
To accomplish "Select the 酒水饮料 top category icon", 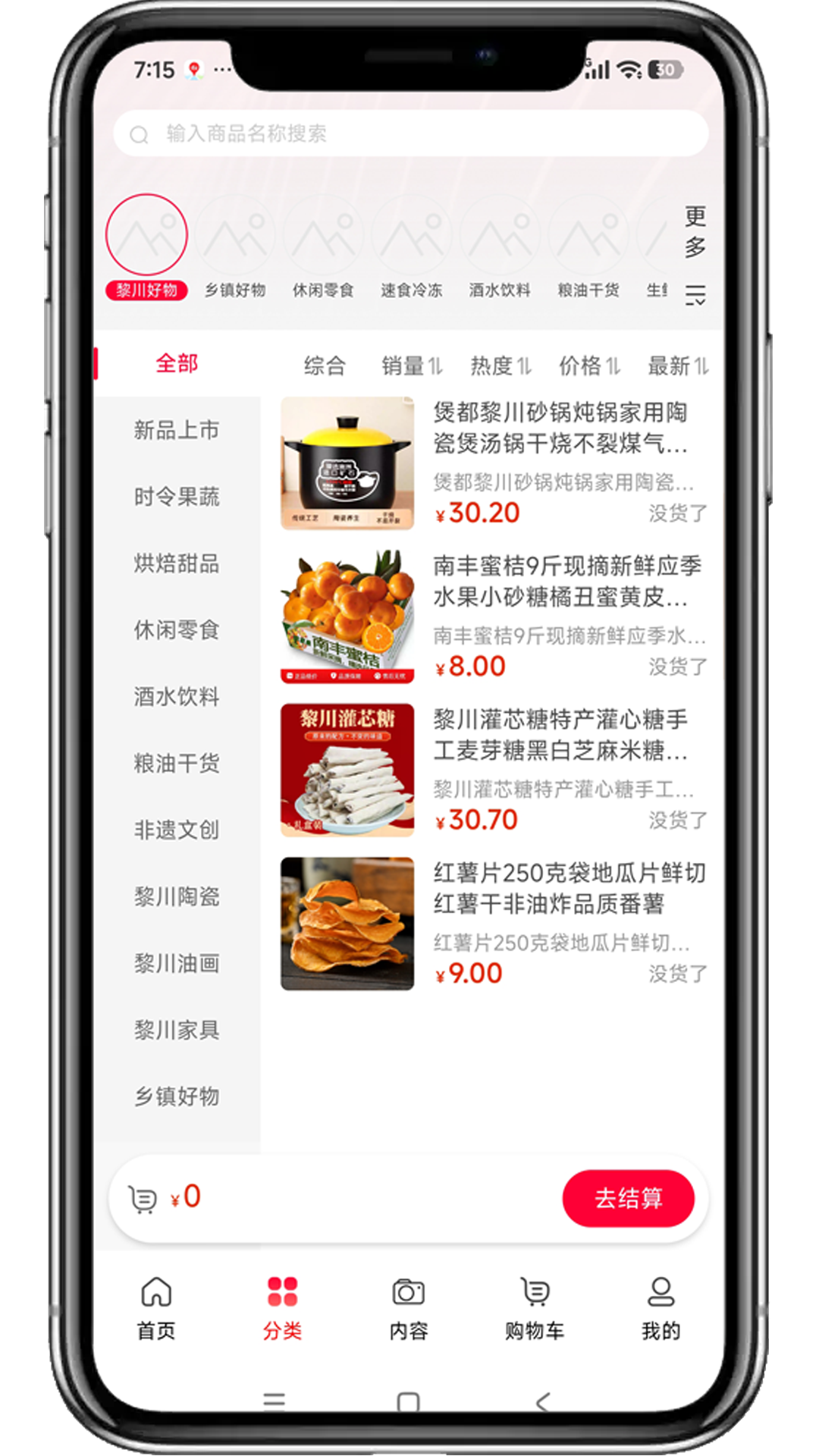I will coord(500,235).
